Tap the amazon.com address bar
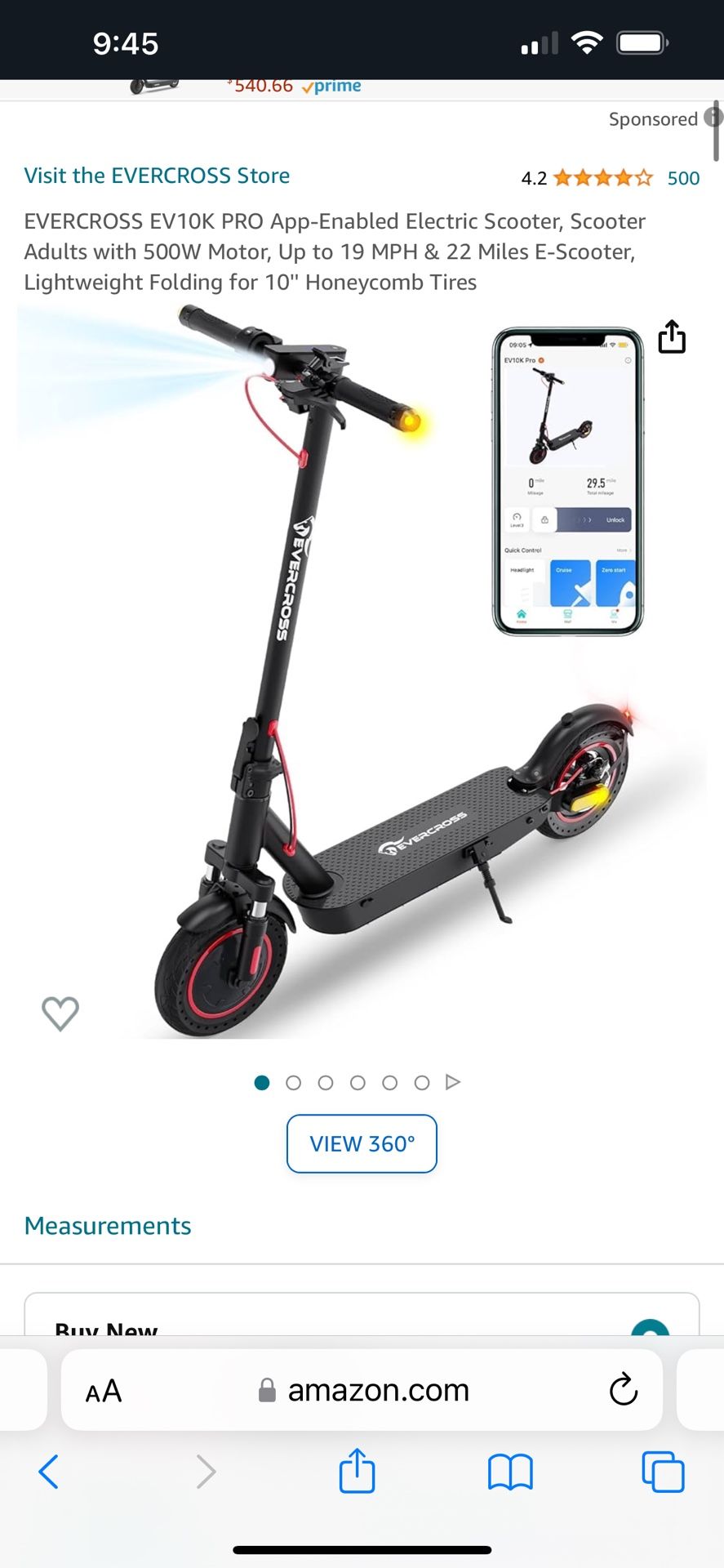The image size is (724, 1568). tap(362, 1389)
